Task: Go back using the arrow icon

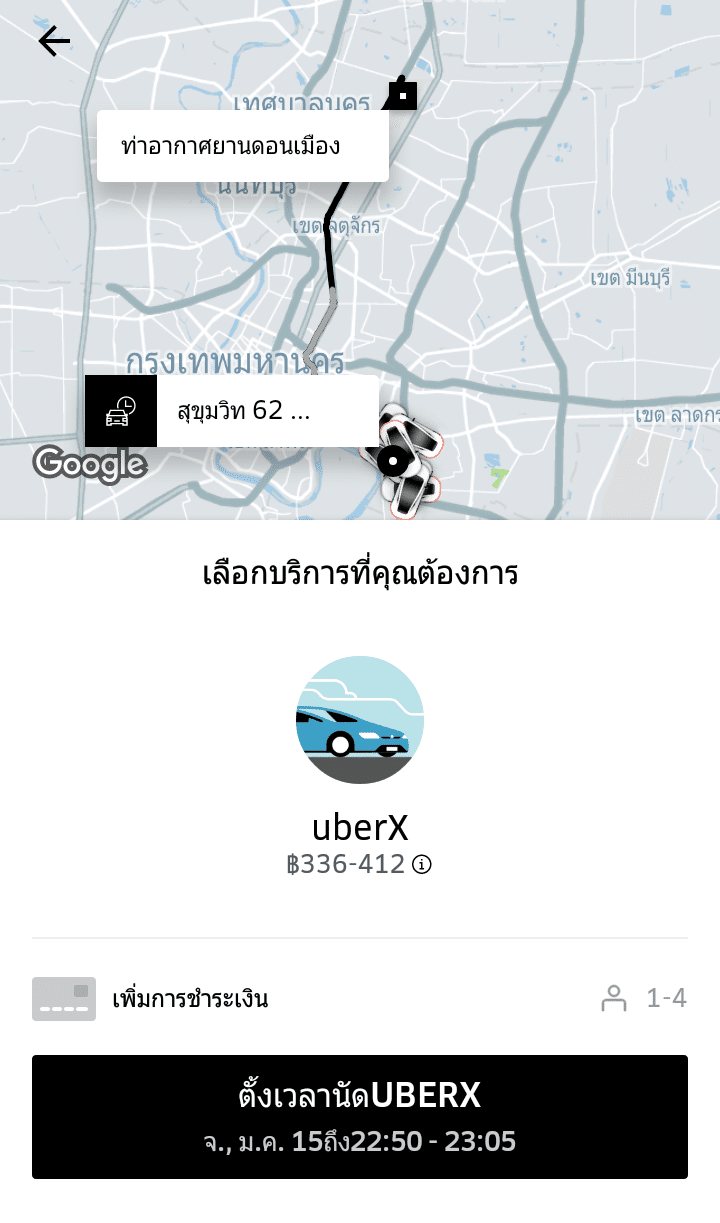Action: 54,41
